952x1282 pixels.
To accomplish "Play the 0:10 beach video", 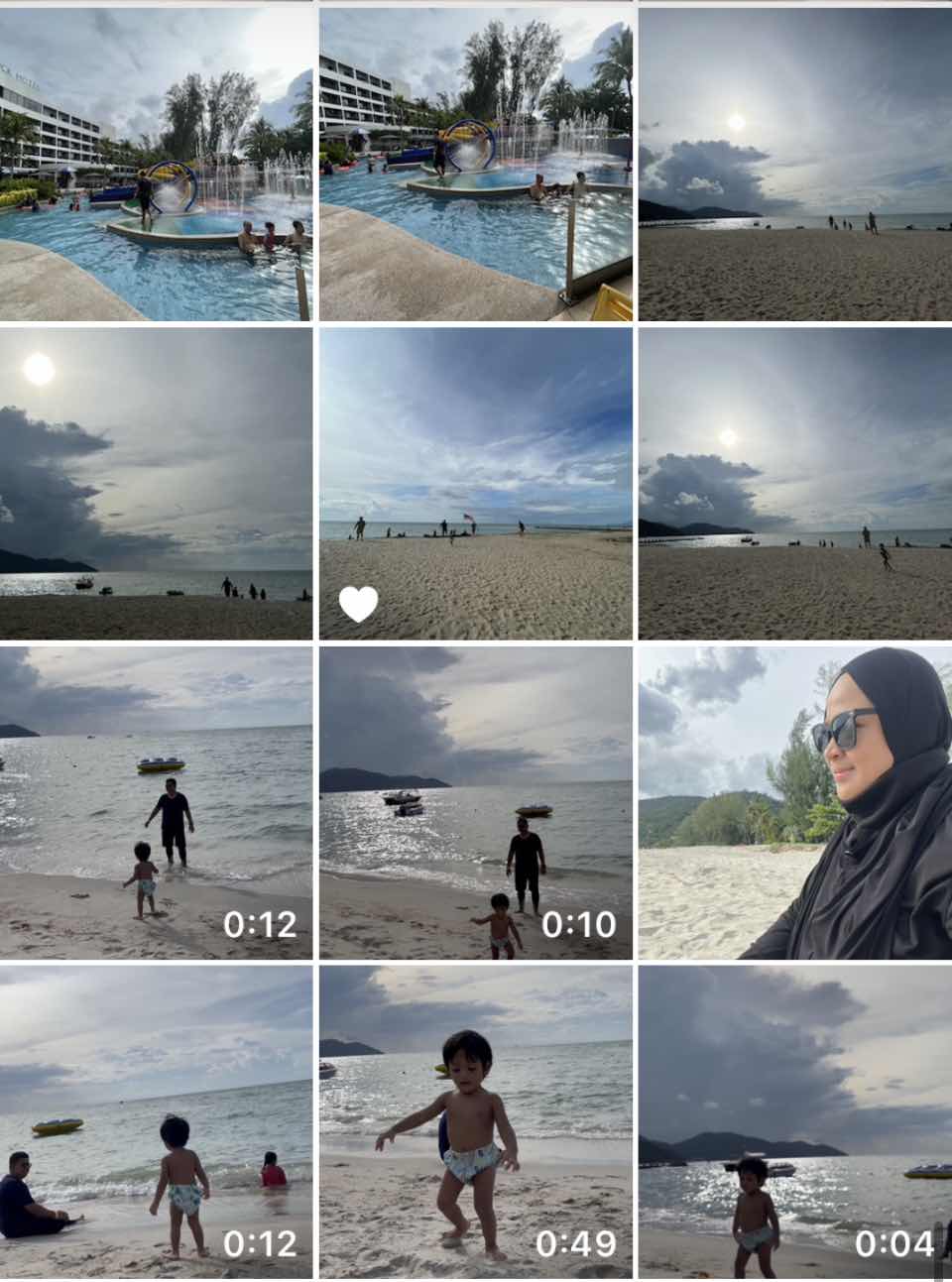I will (475, 803).
